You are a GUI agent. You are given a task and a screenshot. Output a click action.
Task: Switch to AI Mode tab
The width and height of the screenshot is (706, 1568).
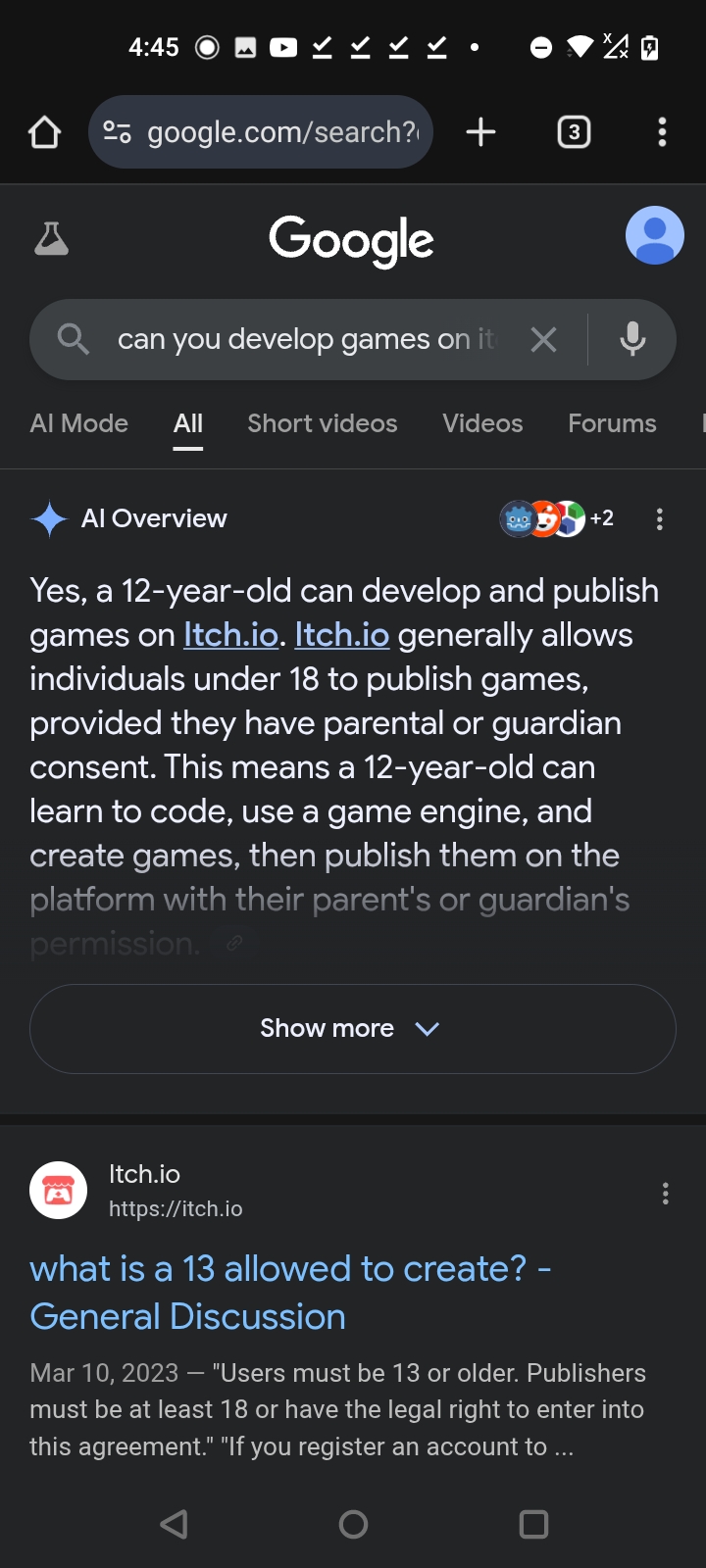[x=79, y=423]
